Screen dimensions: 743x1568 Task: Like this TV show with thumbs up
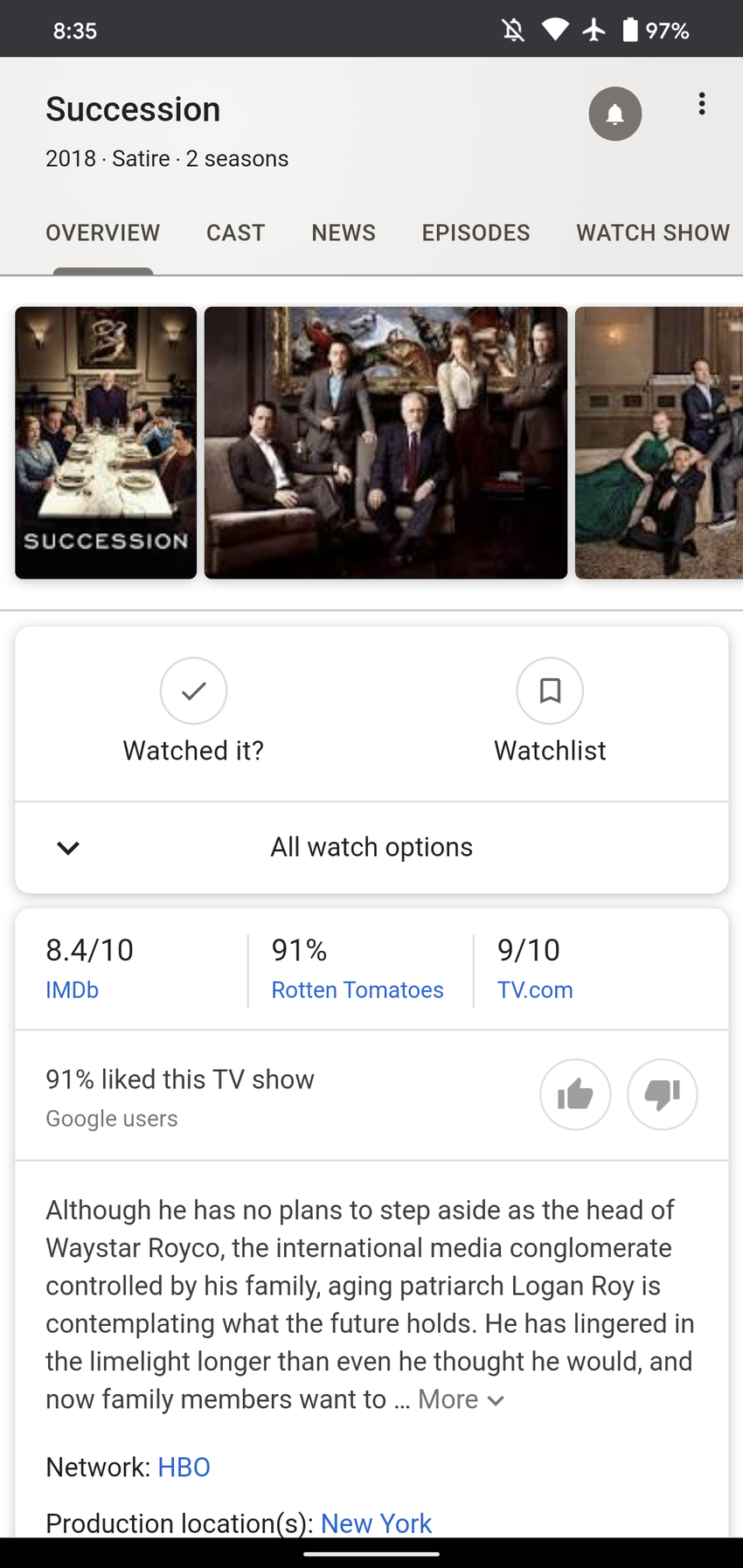(x=575, y=1094)
